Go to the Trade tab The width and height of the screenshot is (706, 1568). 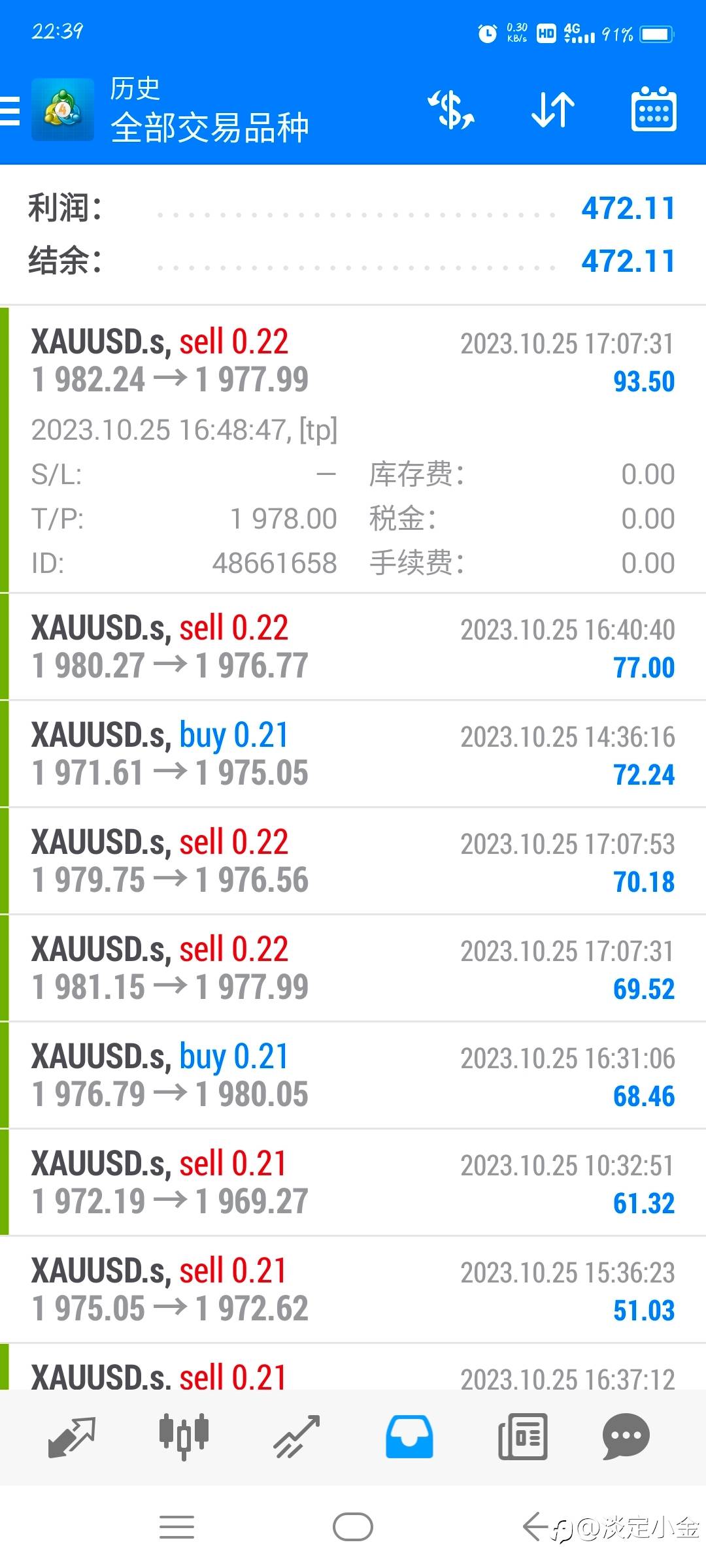297,1437
